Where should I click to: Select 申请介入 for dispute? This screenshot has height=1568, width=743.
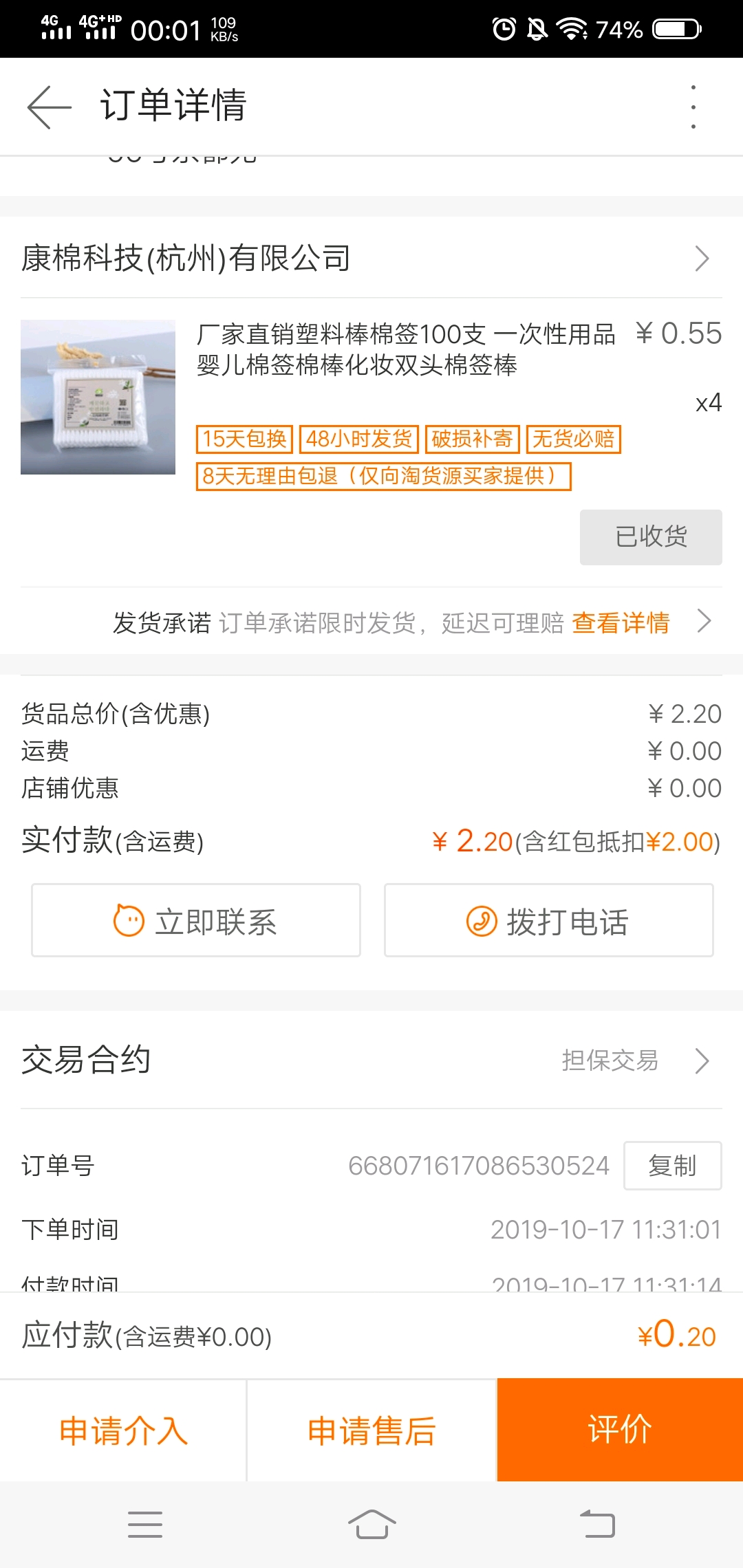click(x=124, y=1430)
